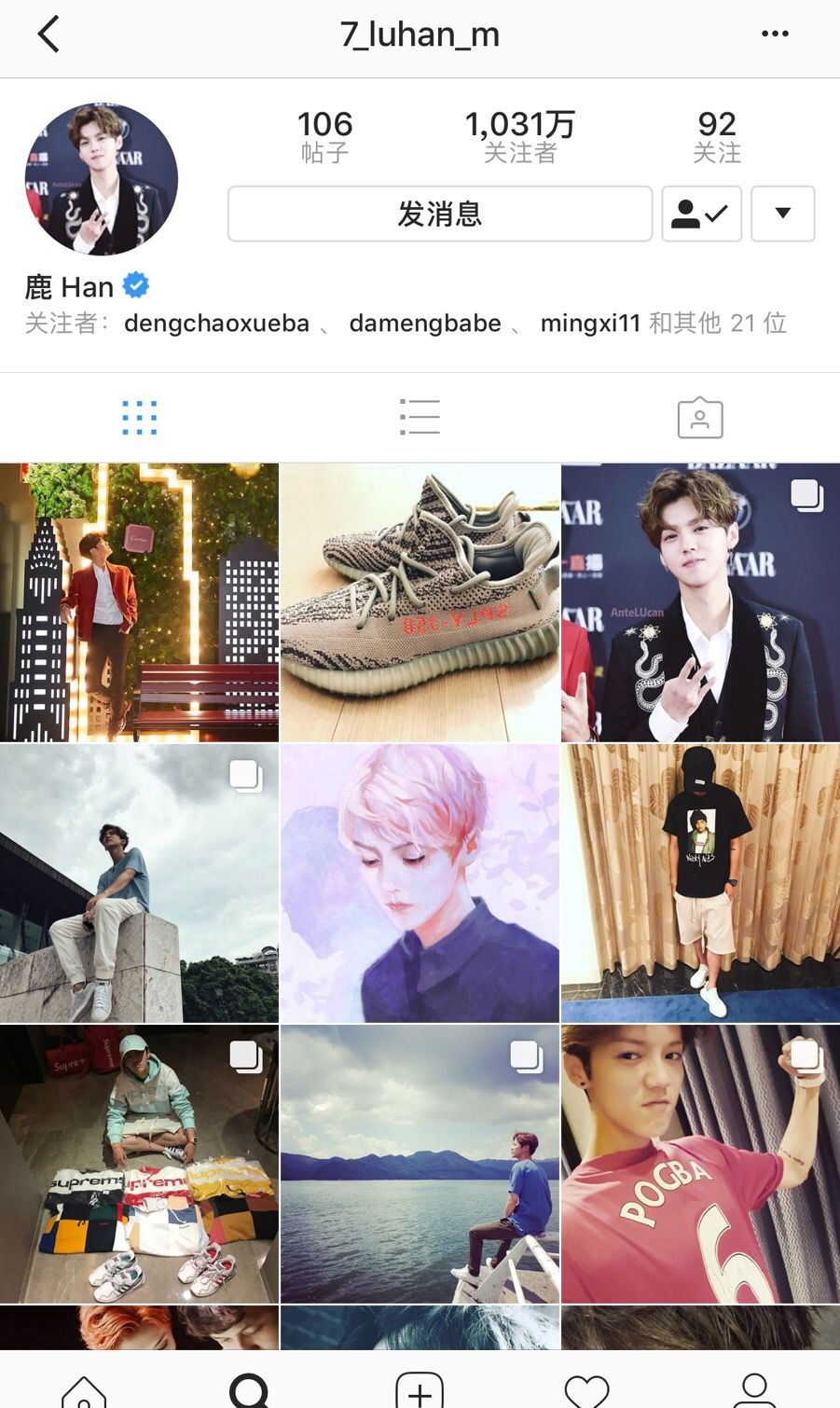Switch to the grid view tab

click(140, 418)
